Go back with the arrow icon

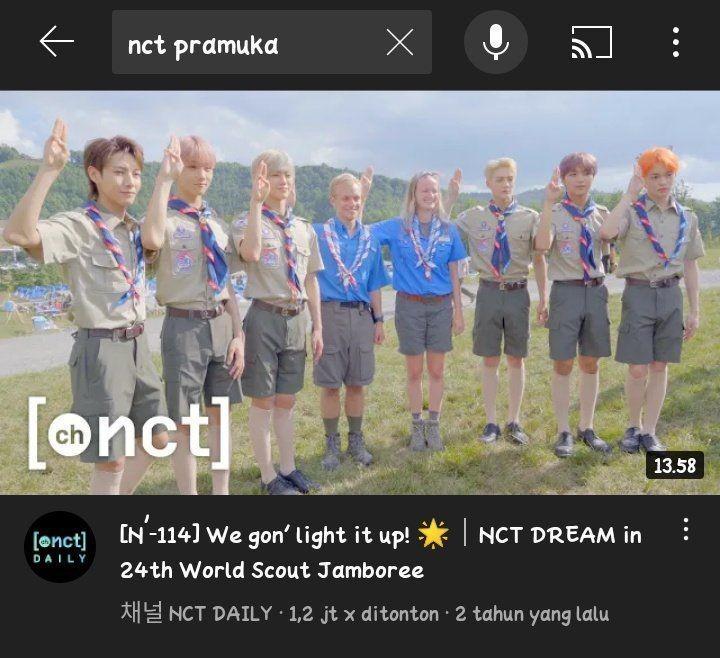point(57,42)
